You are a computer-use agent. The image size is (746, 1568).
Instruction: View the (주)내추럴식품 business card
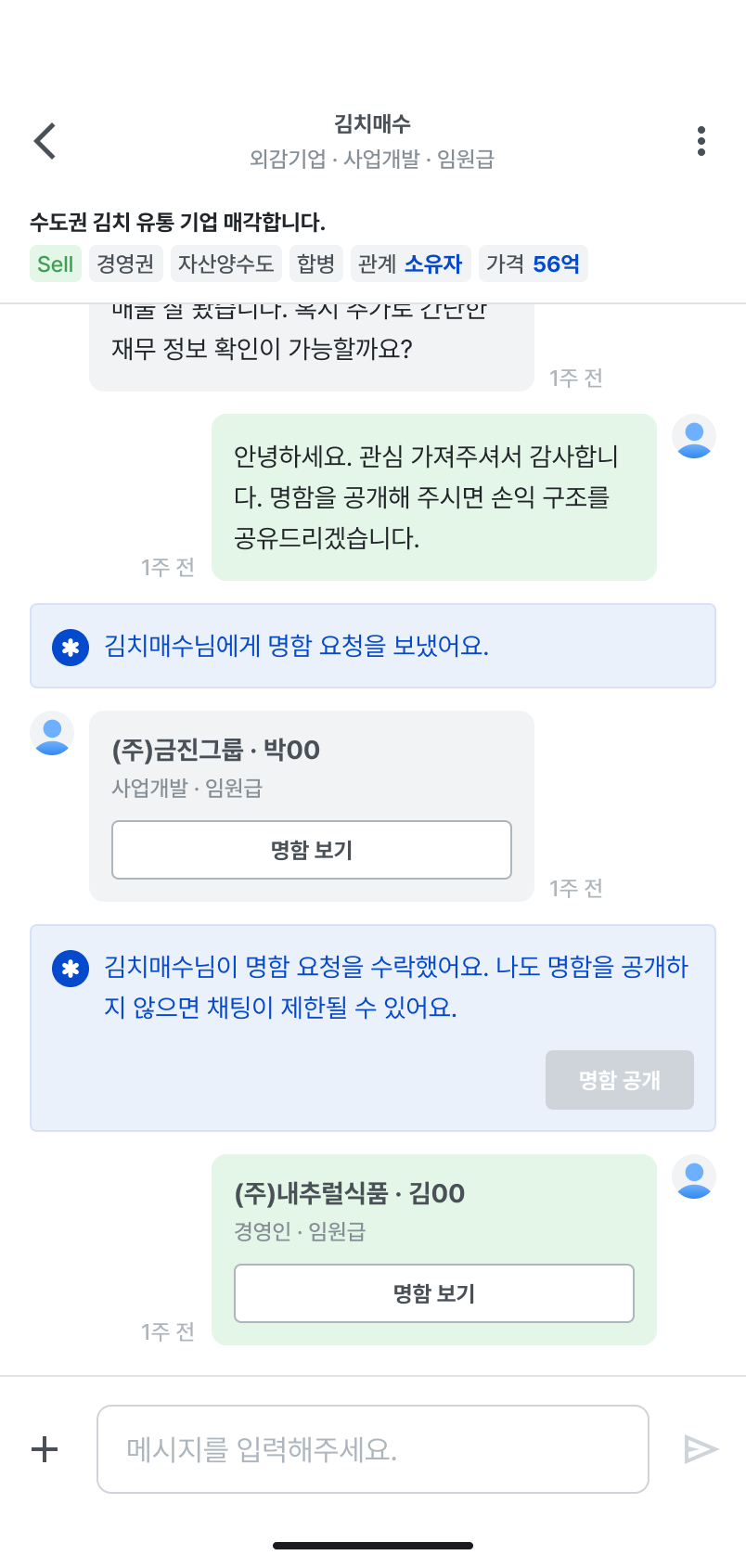pos(434,1293)
